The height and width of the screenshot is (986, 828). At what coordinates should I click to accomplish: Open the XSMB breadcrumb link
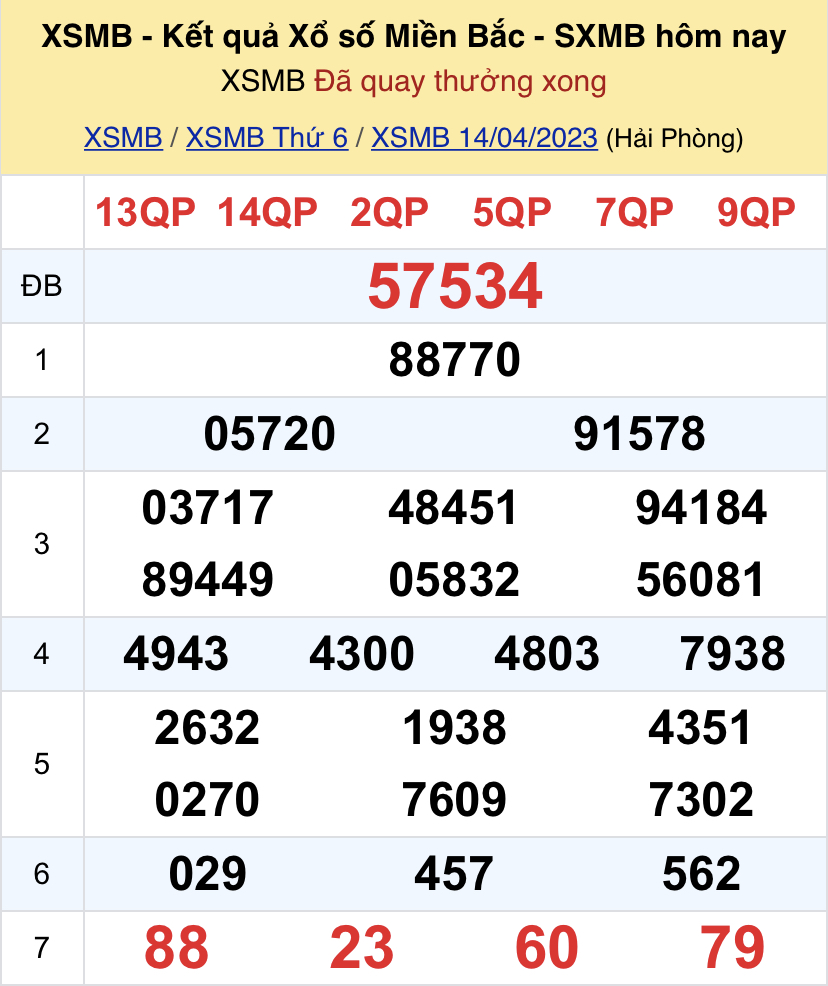[123, 138]
